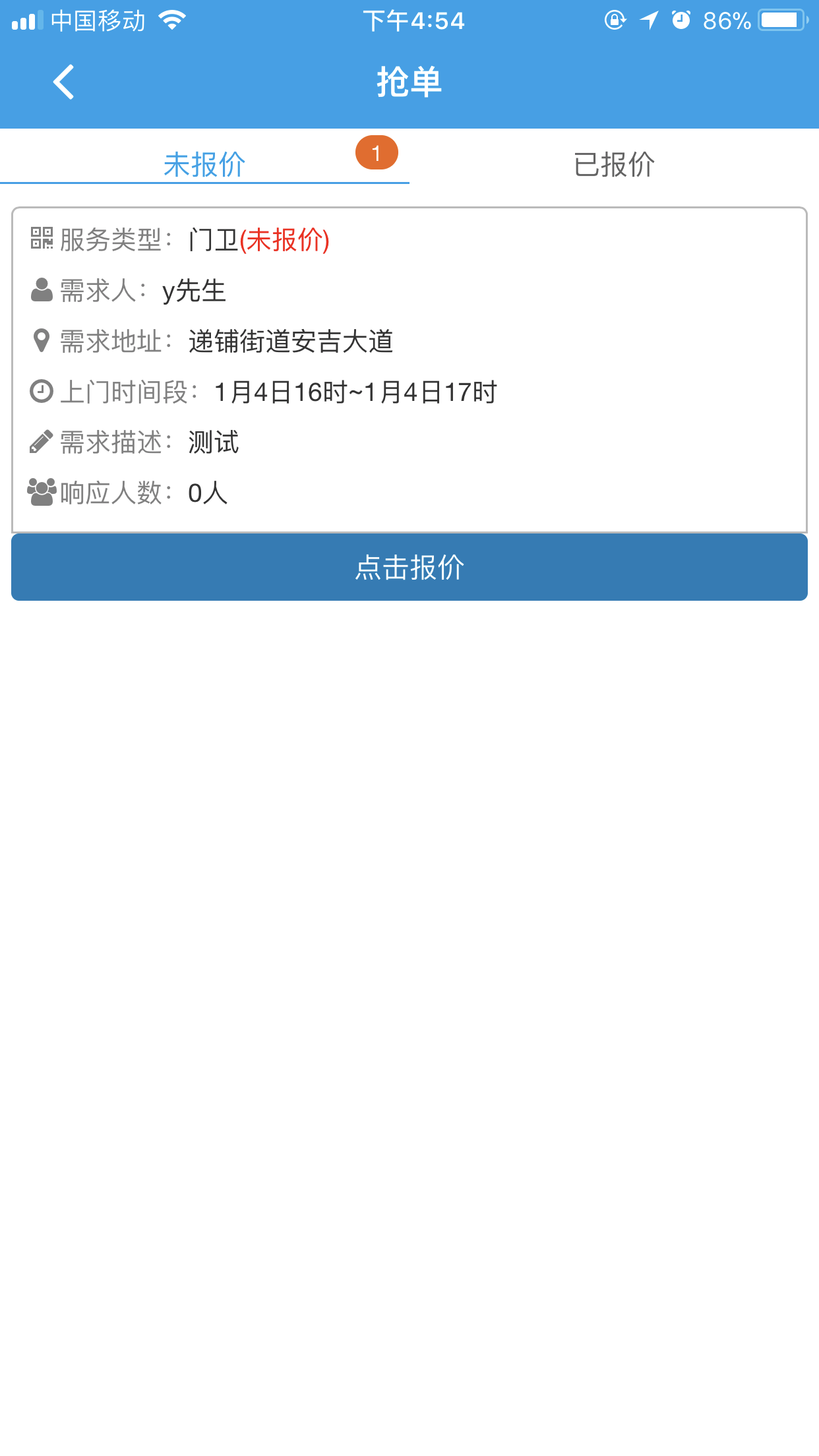Go back using the header arrow
Viewport: 819px width, 1456px height.
coord(64,82)
